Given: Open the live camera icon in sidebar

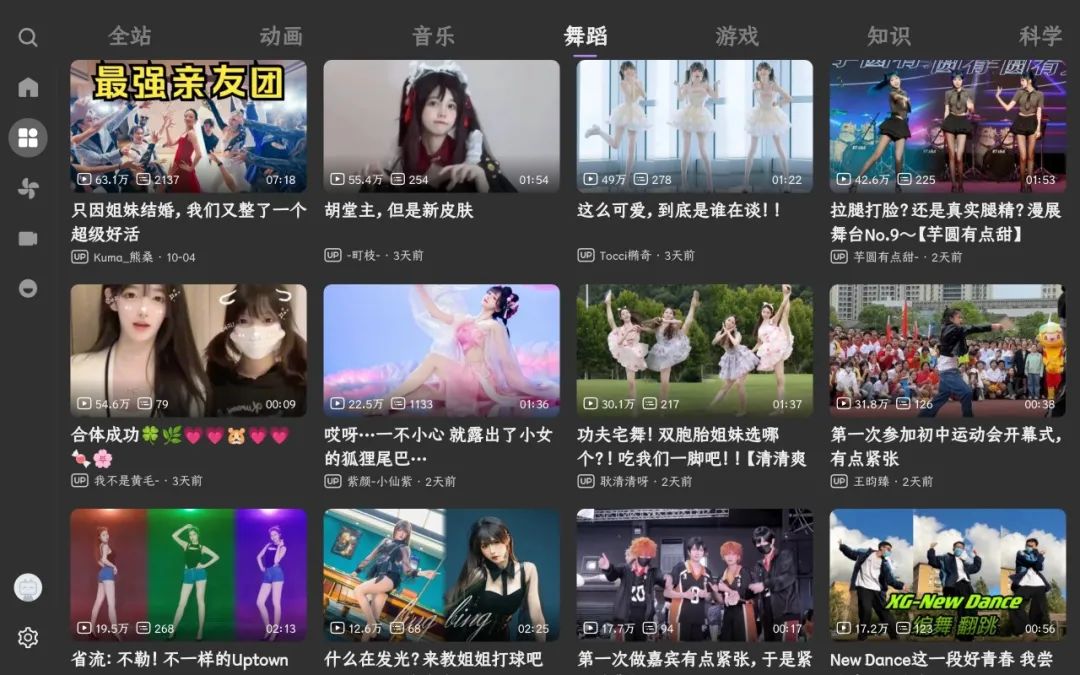Looking at the screenshot, I should (28, 238).
